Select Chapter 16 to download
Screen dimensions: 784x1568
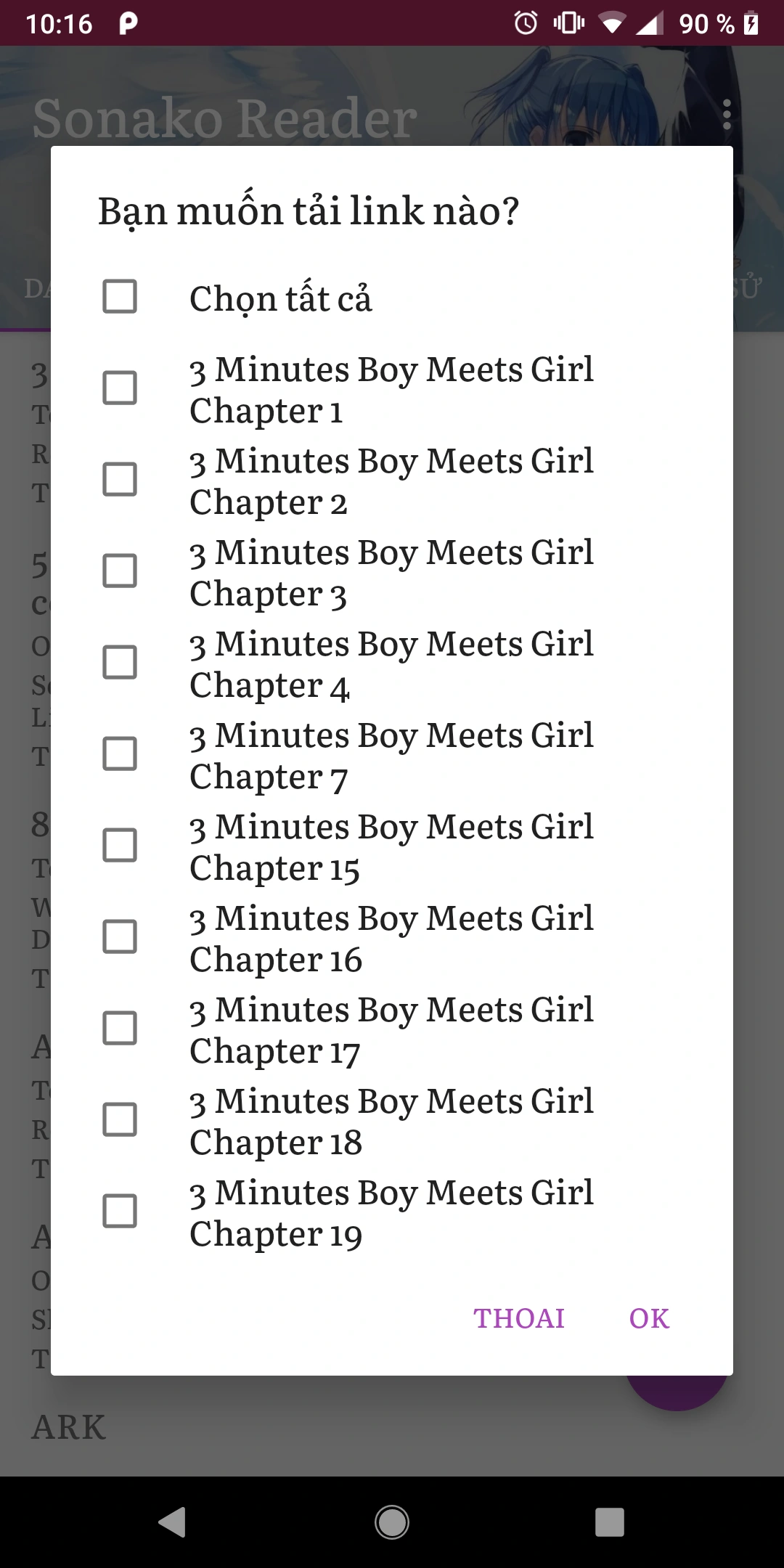120,936
